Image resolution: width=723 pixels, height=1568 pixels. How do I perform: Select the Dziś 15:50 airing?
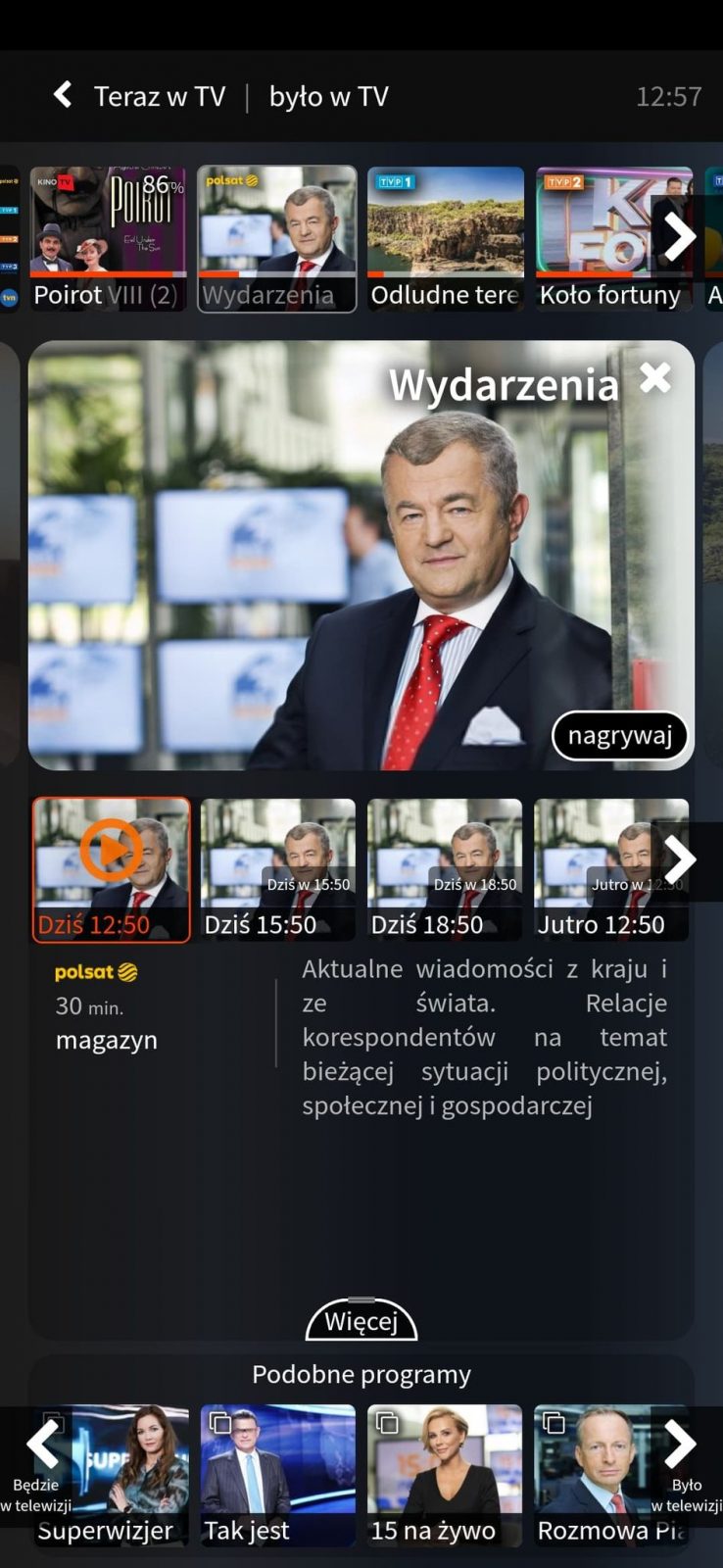[278, 869]
